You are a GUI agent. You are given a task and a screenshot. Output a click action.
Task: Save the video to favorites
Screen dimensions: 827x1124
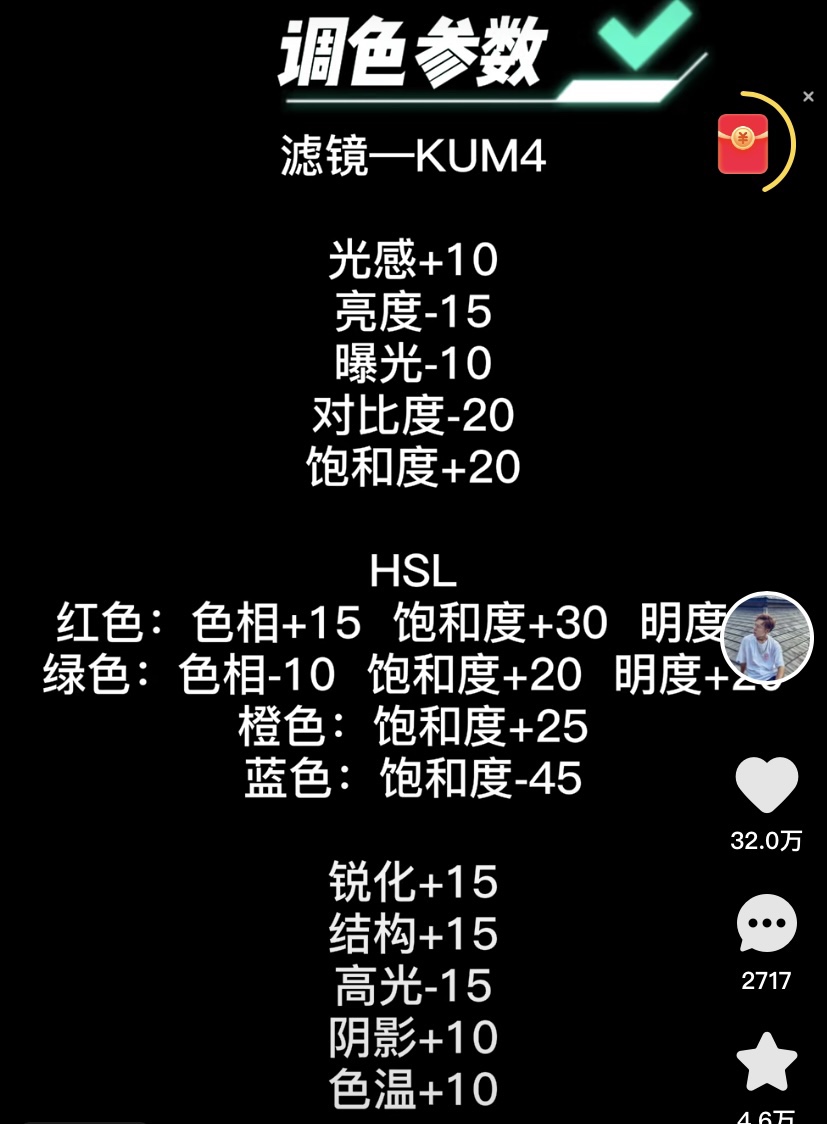click(x=766, y=1062)
